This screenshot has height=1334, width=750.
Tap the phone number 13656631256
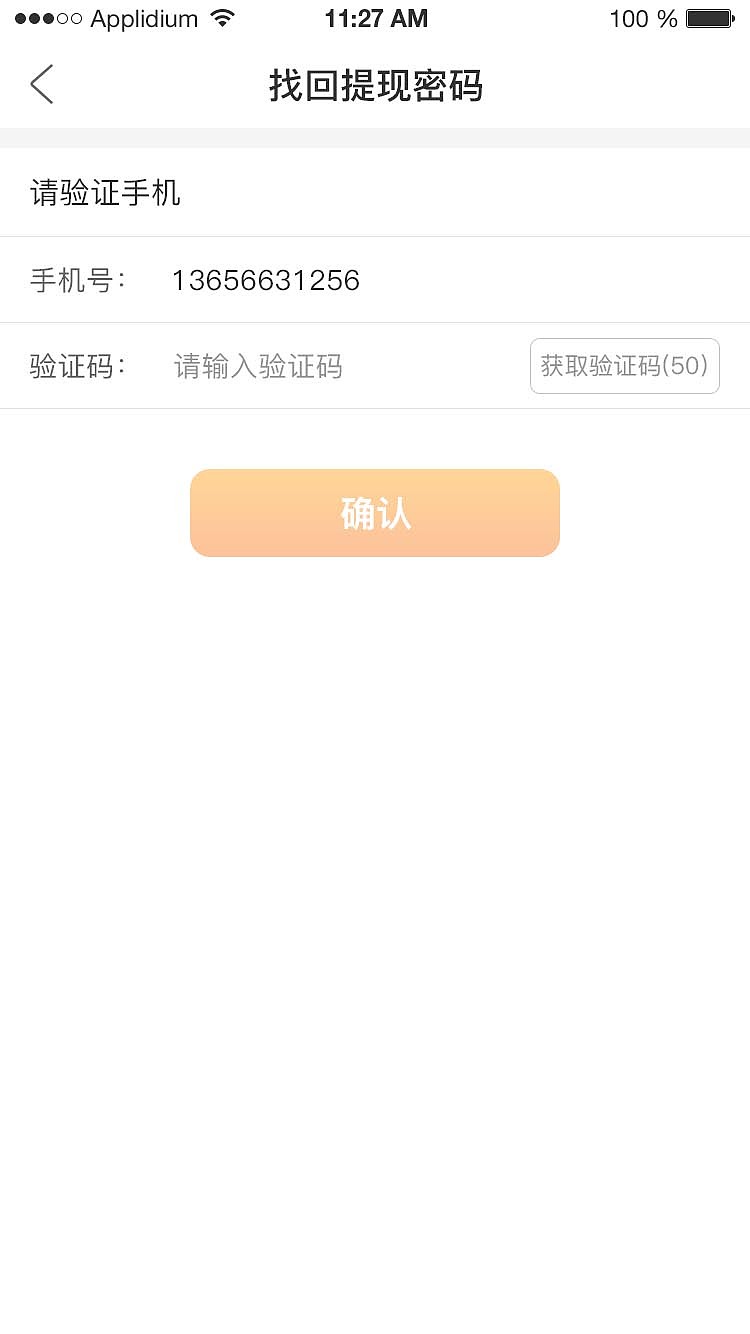pos(265,280)
